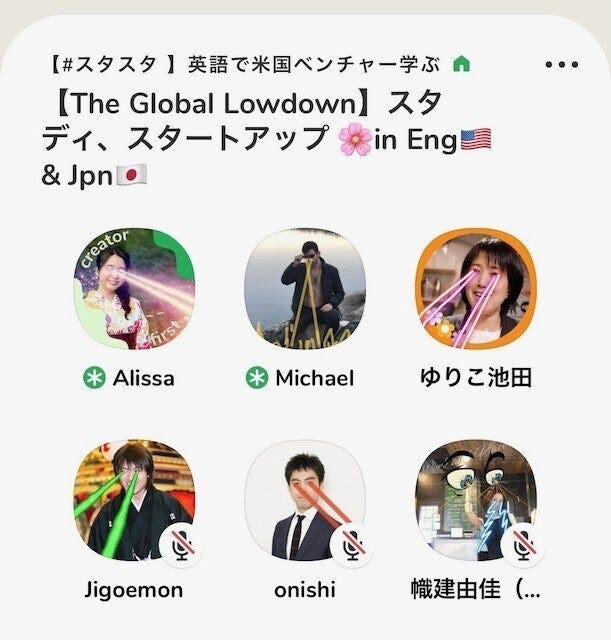The image size is (611, 640).
Task: Open onishi's profile
Action: pyautogui.click(x=305, y=501)
